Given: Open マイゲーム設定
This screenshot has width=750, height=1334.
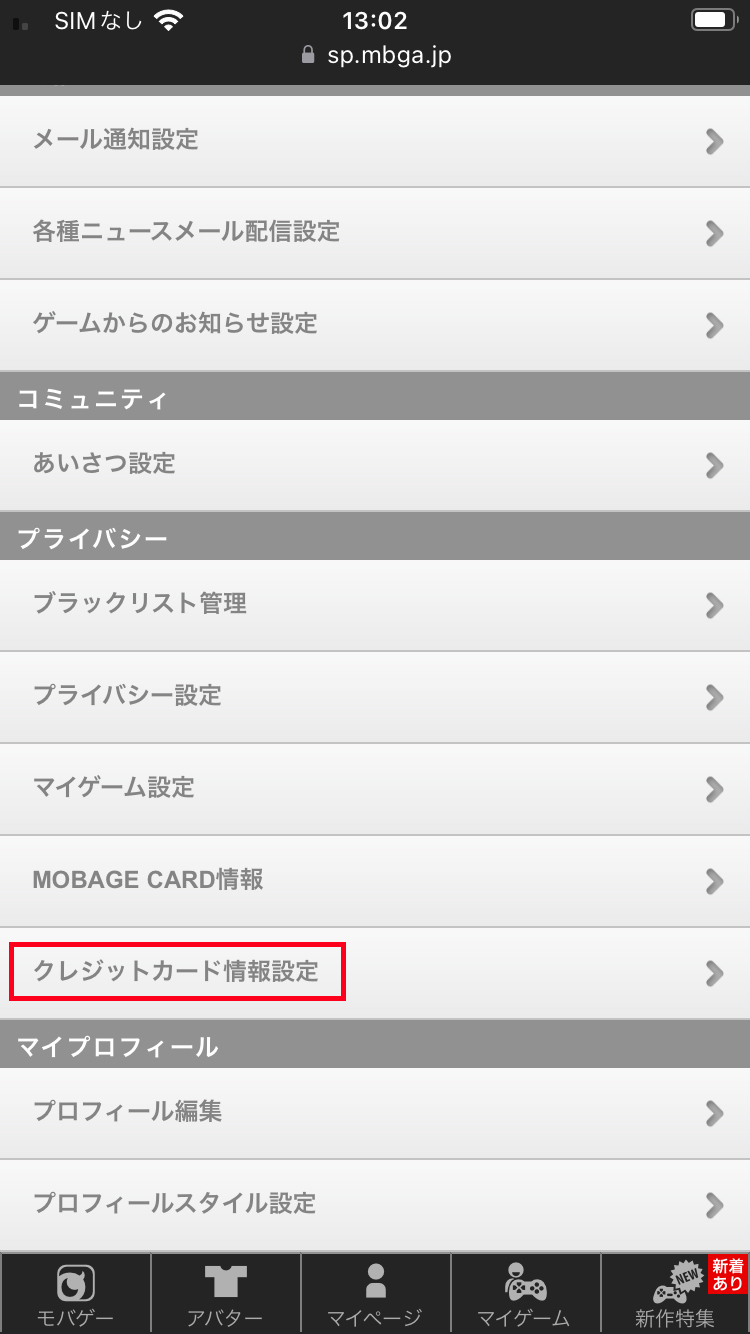Looking at the screenshot, I should pyautogui.click(x=375, y=789).
